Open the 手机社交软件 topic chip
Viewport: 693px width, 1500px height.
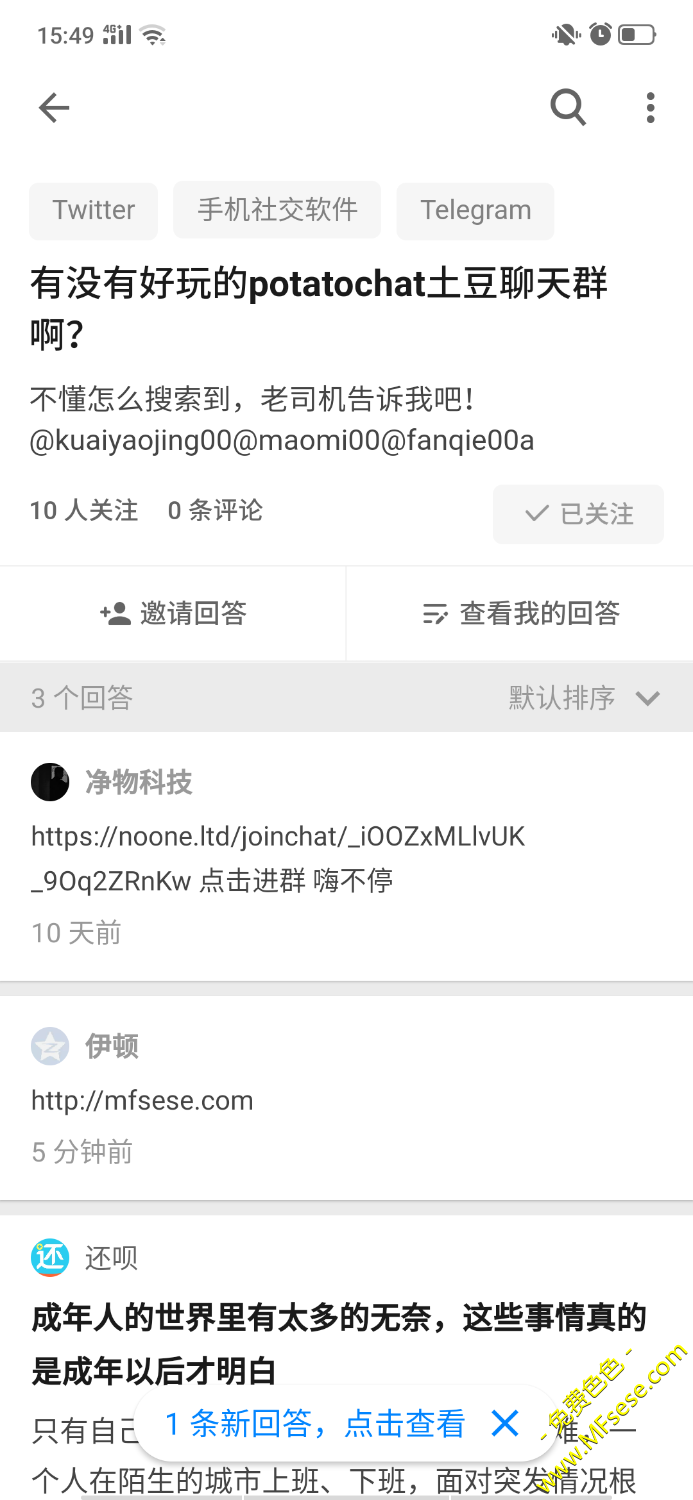click(277, 210)
